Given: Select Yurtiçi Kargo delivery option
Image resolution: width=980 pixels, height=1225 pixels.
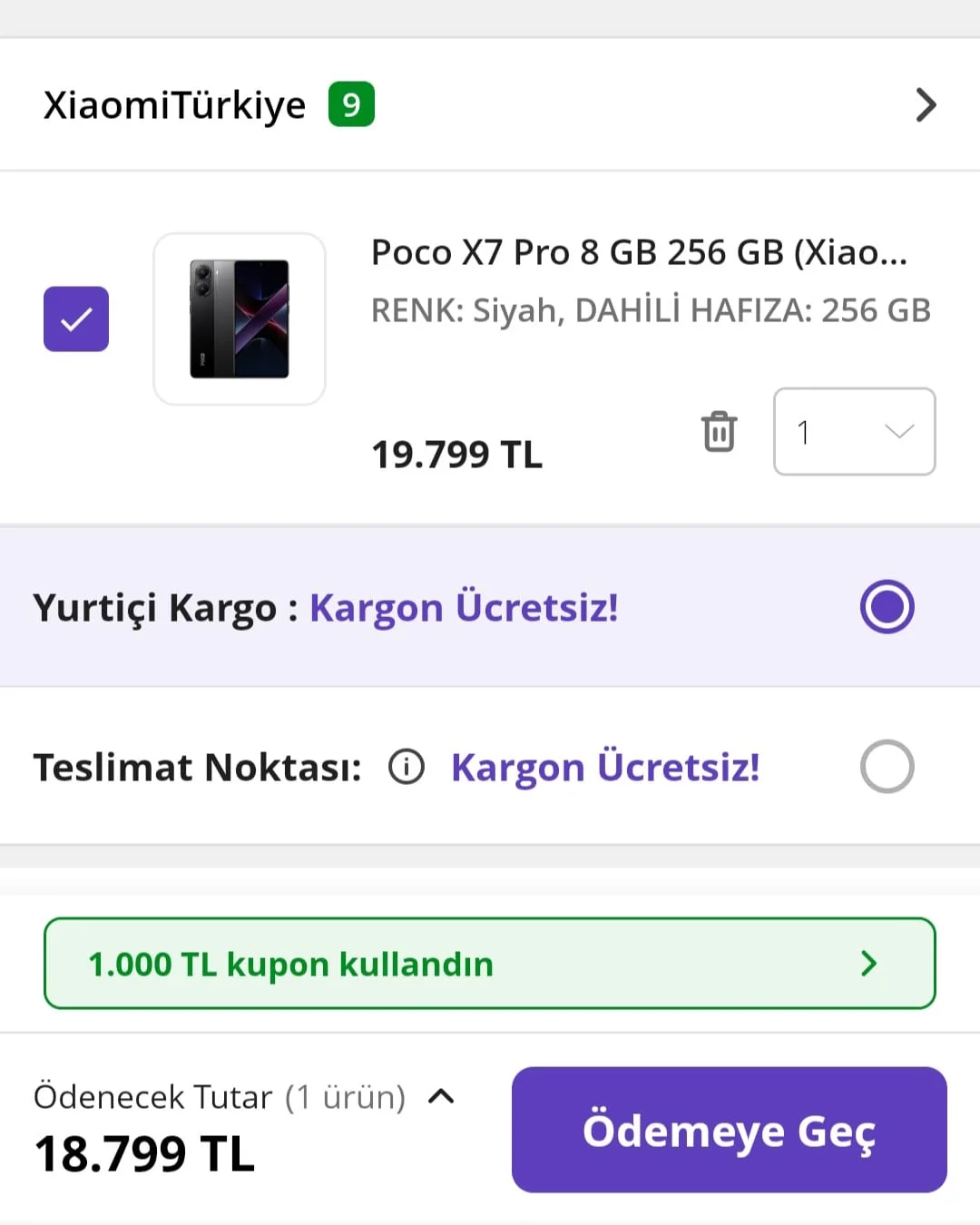Looking at the screenshot, I should [x=887, y=607].
